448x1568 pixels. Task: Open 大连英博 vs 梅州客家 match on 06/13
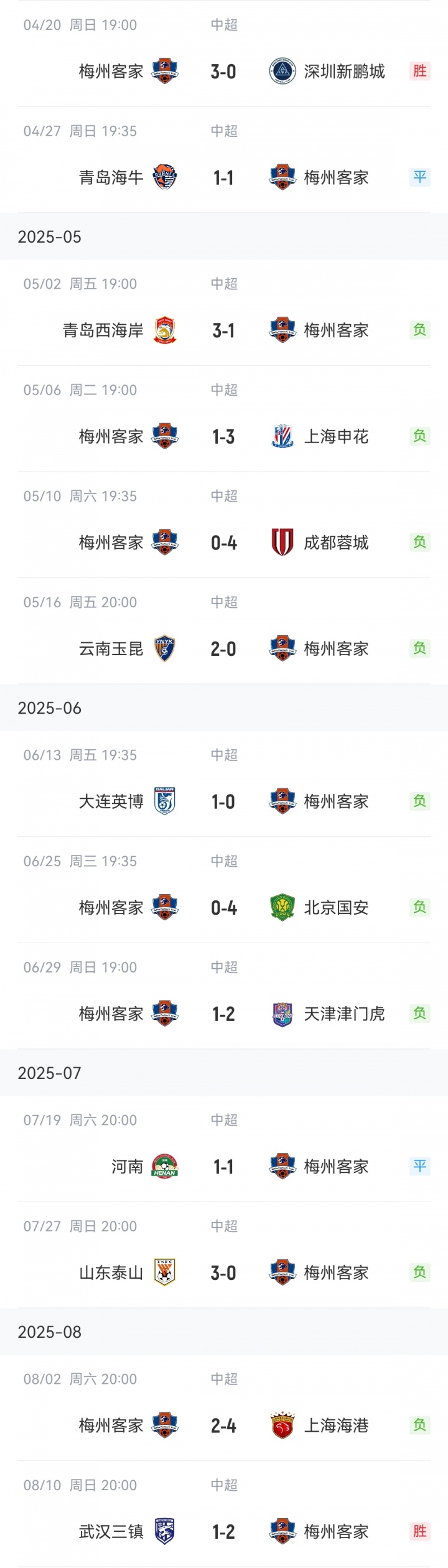click(x=223, y=801)
